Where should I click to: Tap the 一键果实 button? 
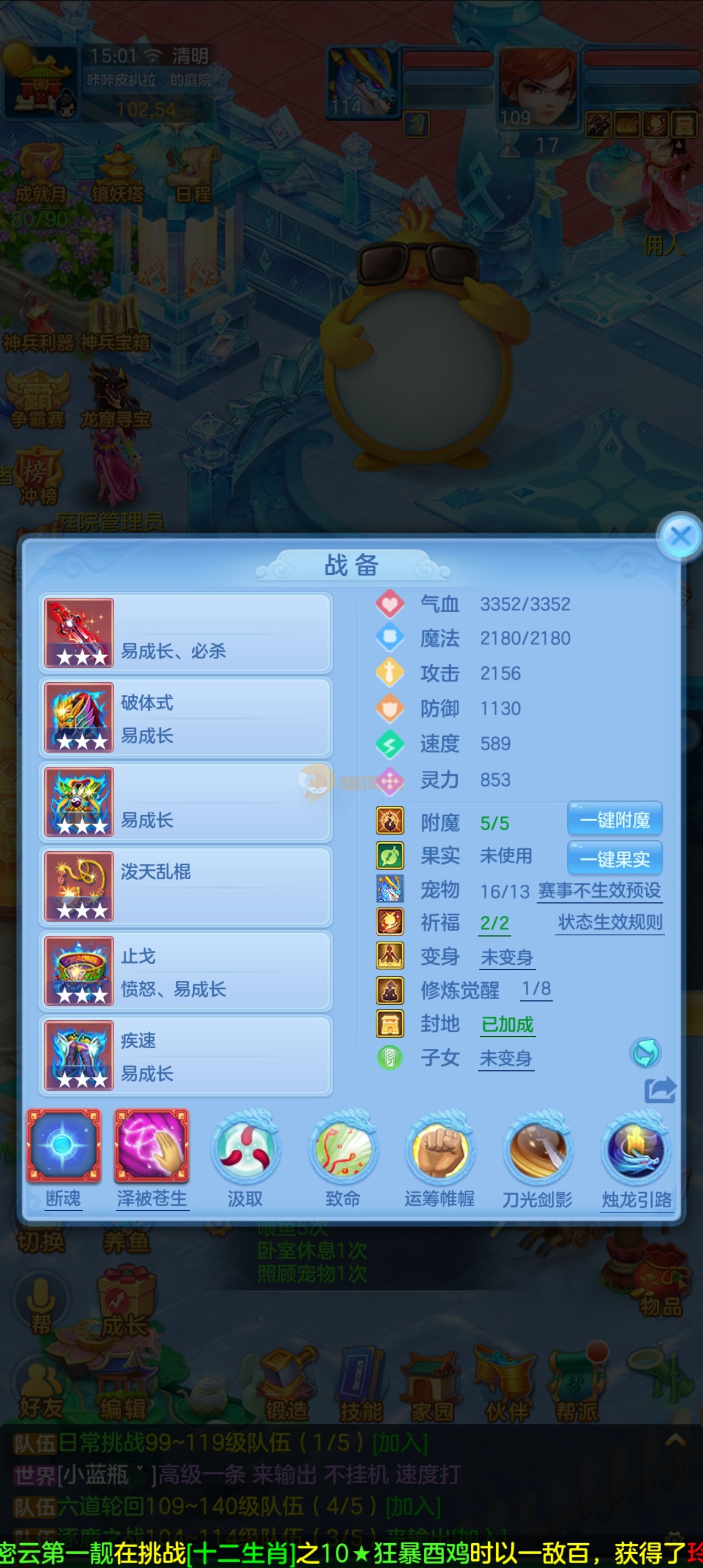[x=614, y=859]
